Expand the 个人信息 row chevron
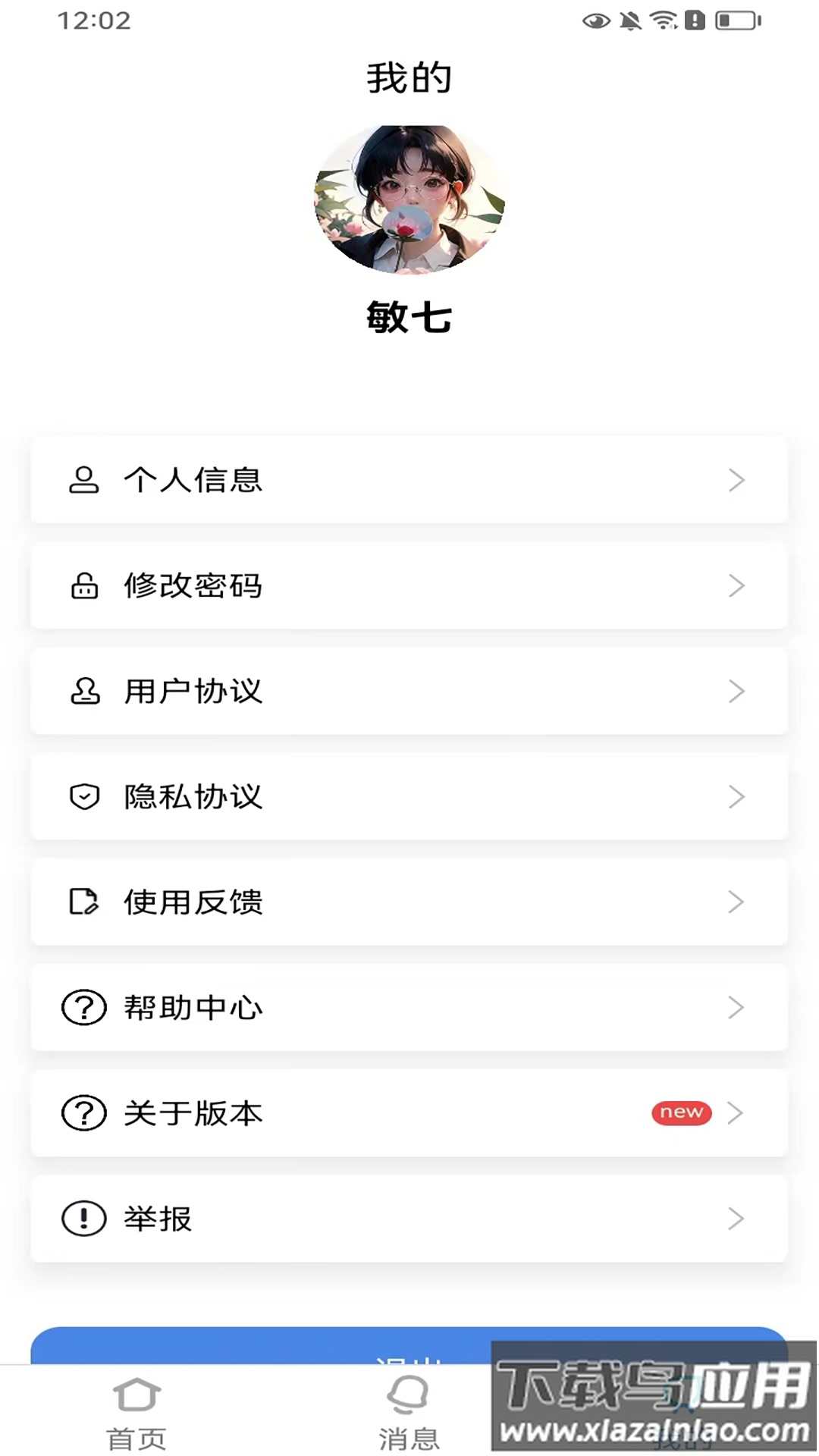The height and width of the screenshot is (1456, 819). pos(735,479)
